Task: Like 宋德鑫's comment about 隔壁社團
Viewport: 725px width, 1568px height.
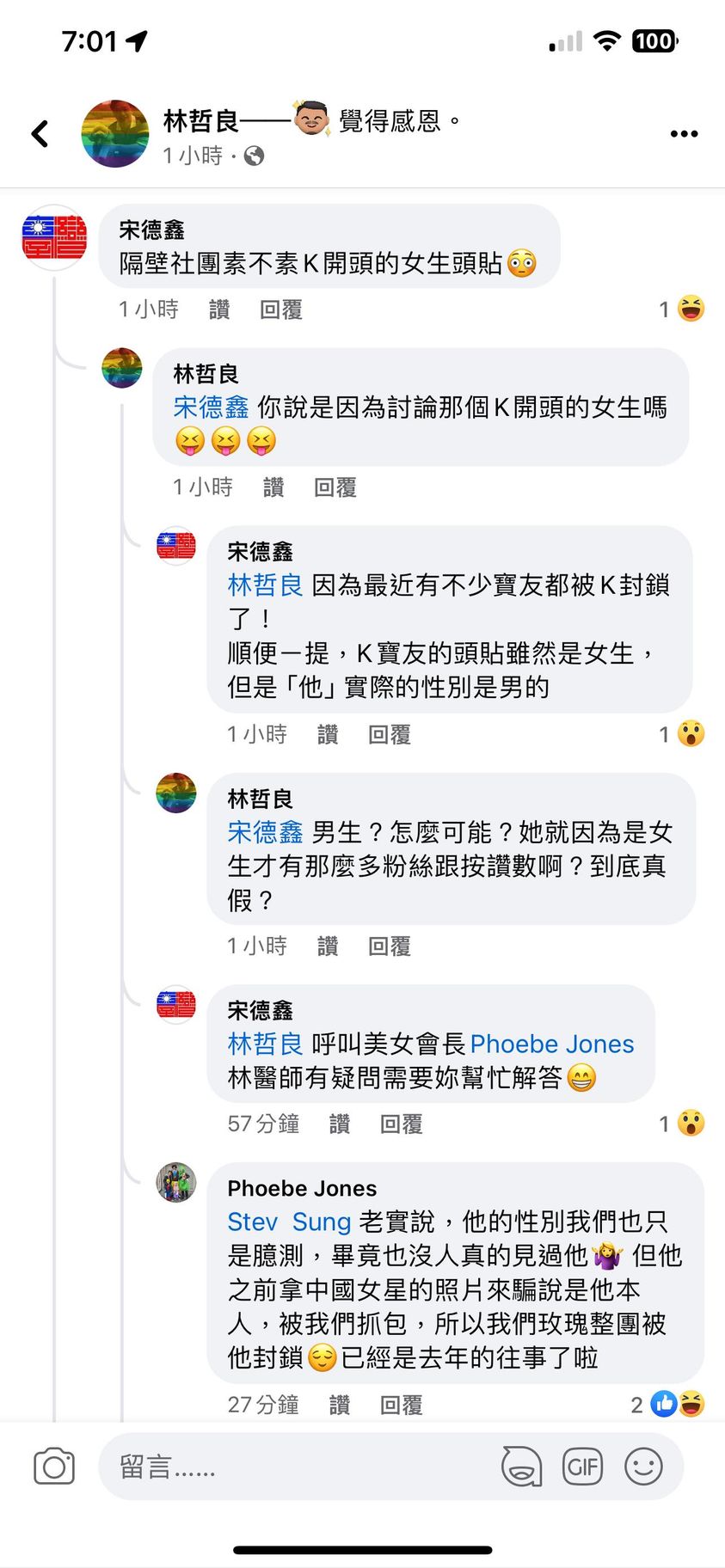Action: (219, 309)
